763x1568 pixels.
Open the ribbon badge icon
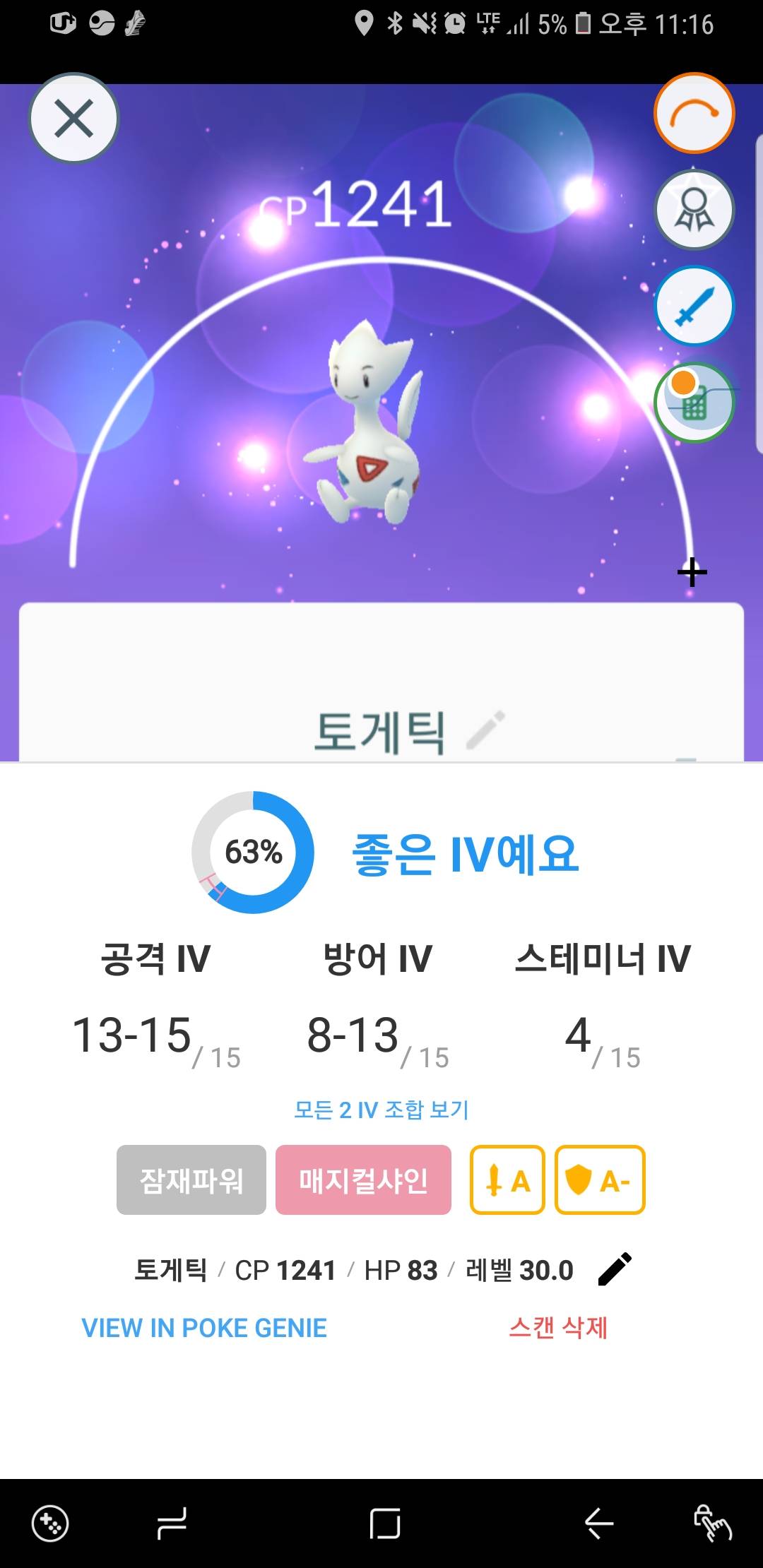[x=694, y=210]
